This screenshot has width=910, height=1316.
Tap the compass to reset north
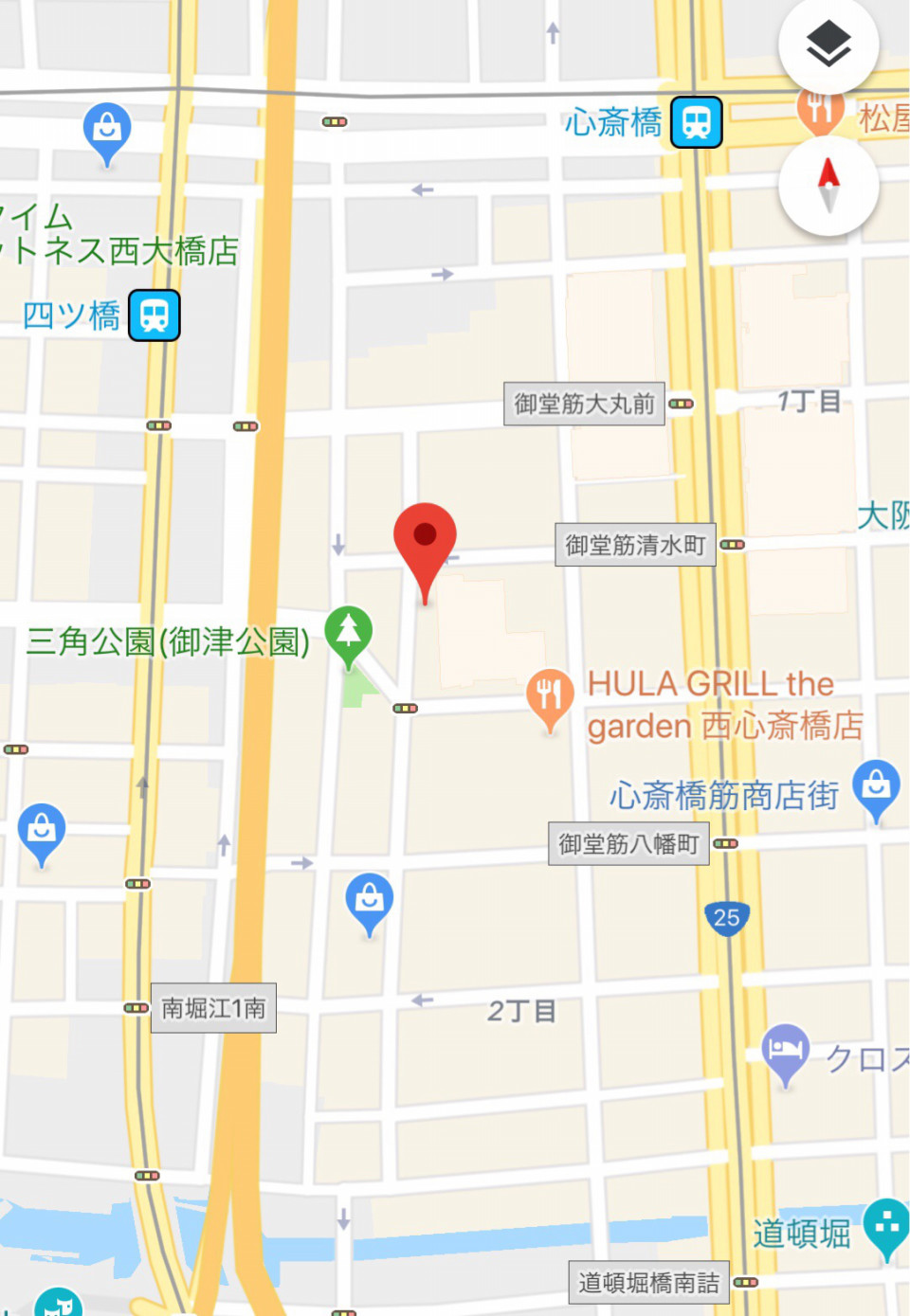coord(828,186)
